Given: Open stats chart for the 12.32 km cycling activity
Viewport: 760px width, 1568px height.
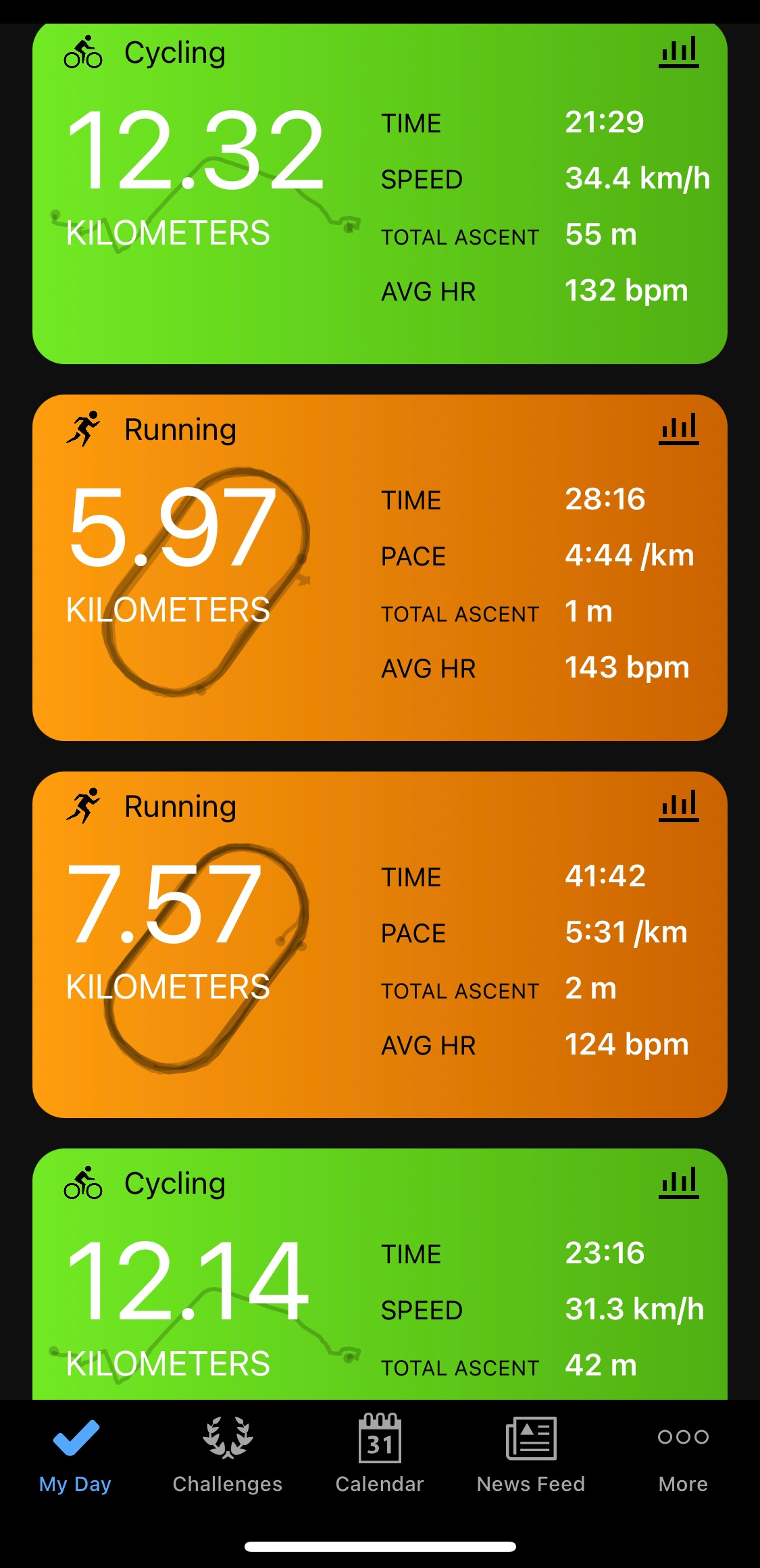Looking at the screenshot, I should [x=678, y=53].
